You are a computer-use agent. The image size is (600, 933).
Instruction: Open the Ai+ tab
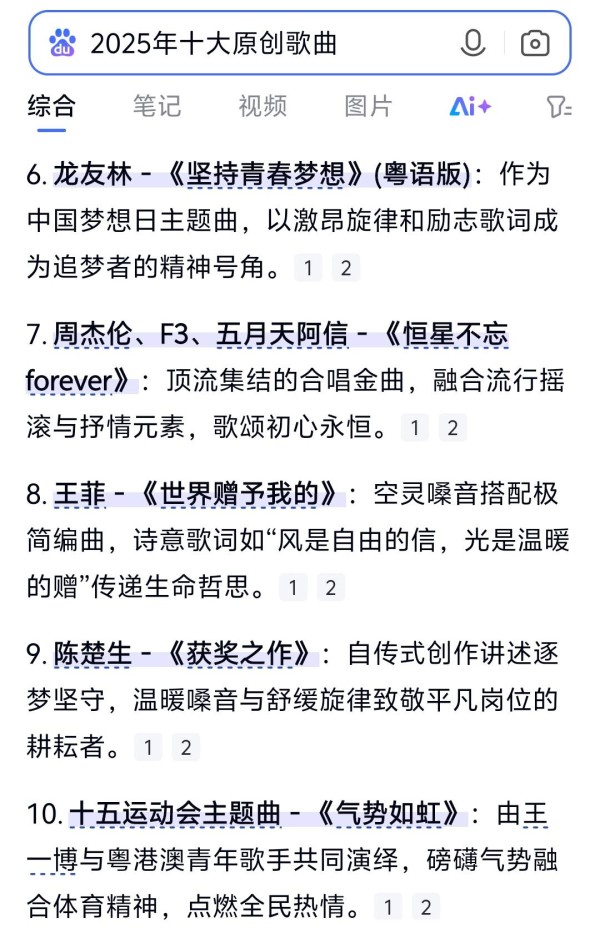click(469, 106)
